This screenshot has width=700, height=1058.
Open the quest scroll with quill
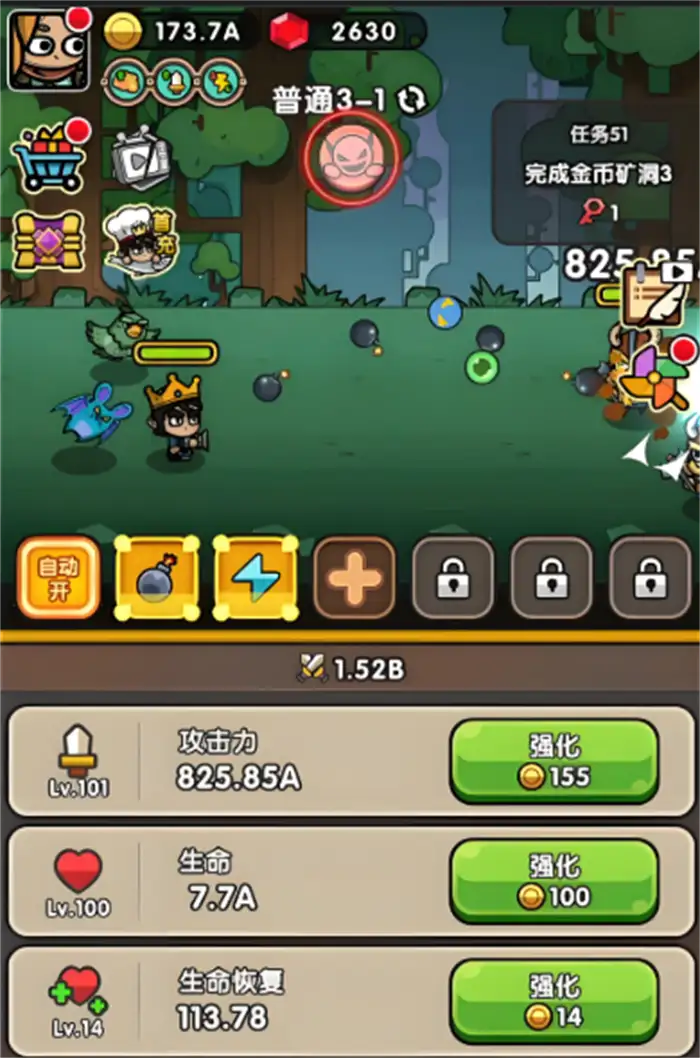coord(655,292)
